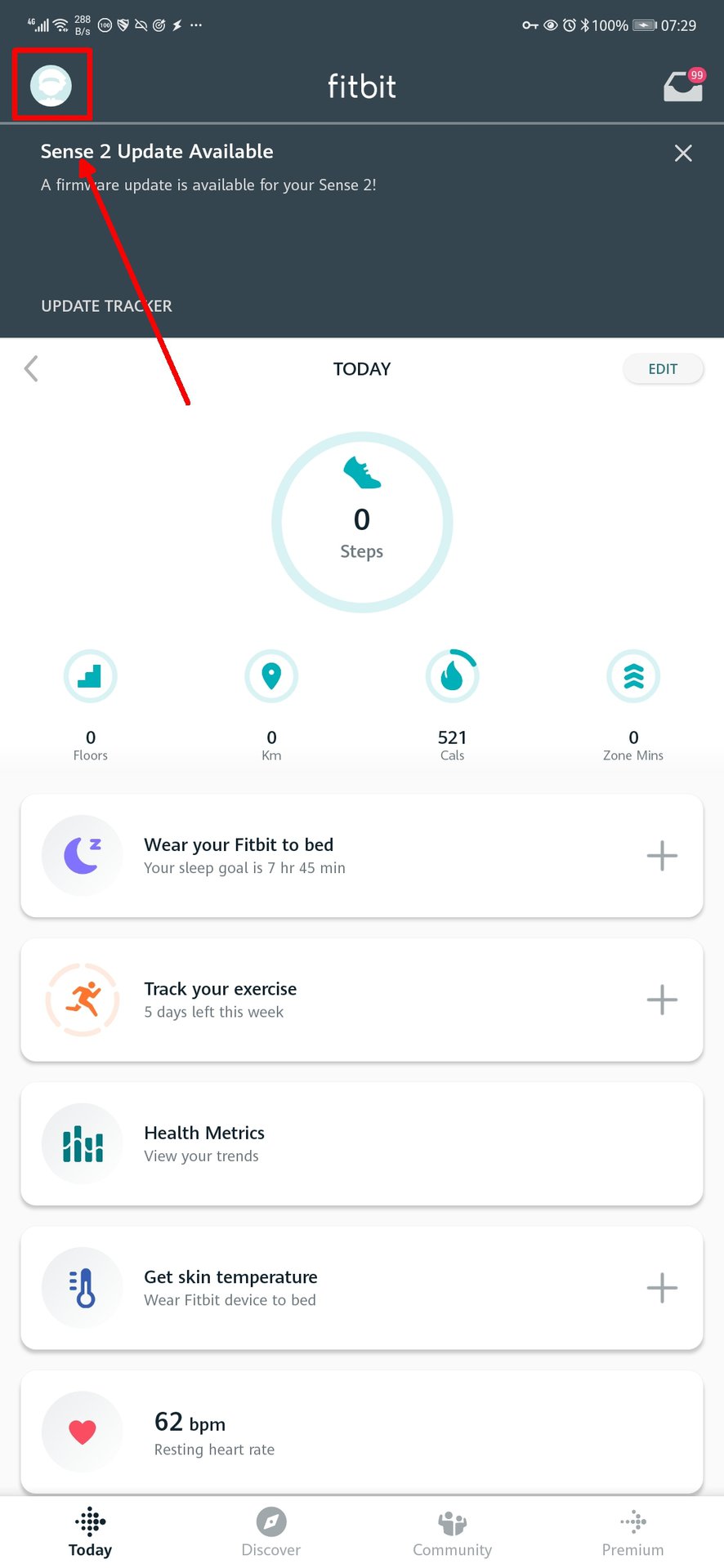Image resolution: width=724 pixels, height=1568 pixels.
Task: Open the profile avatar icon
Action: pos(51,86)
